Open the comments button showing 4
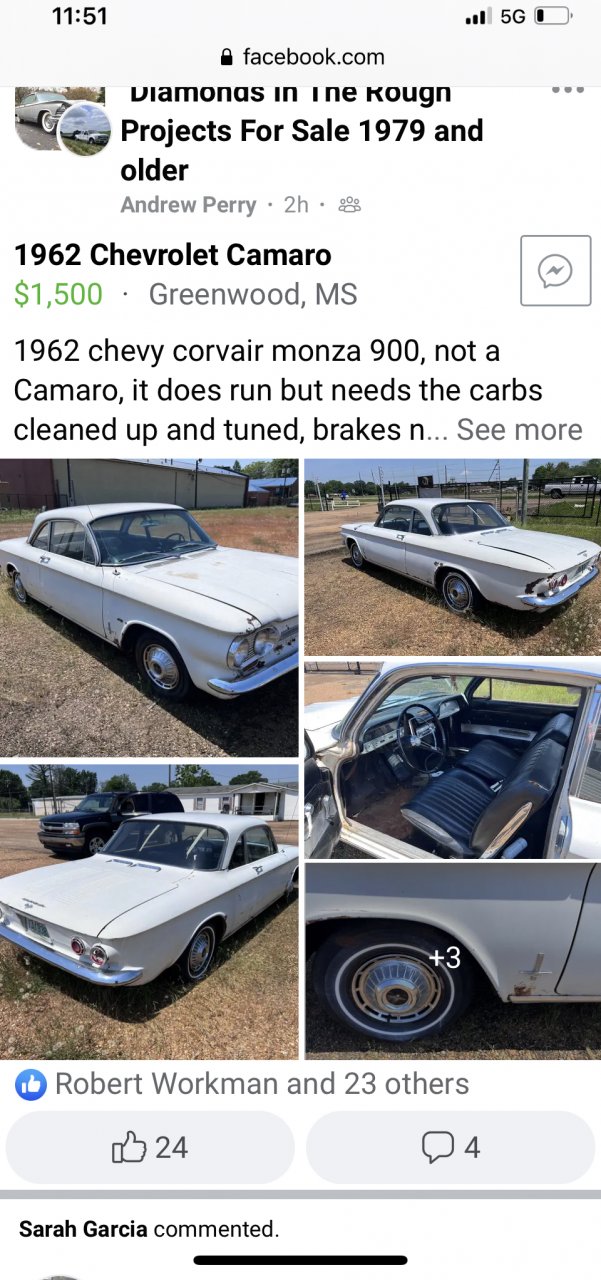Image resolution: width=601 pixels, height=1280 pixels. (x=450, y=1147)
